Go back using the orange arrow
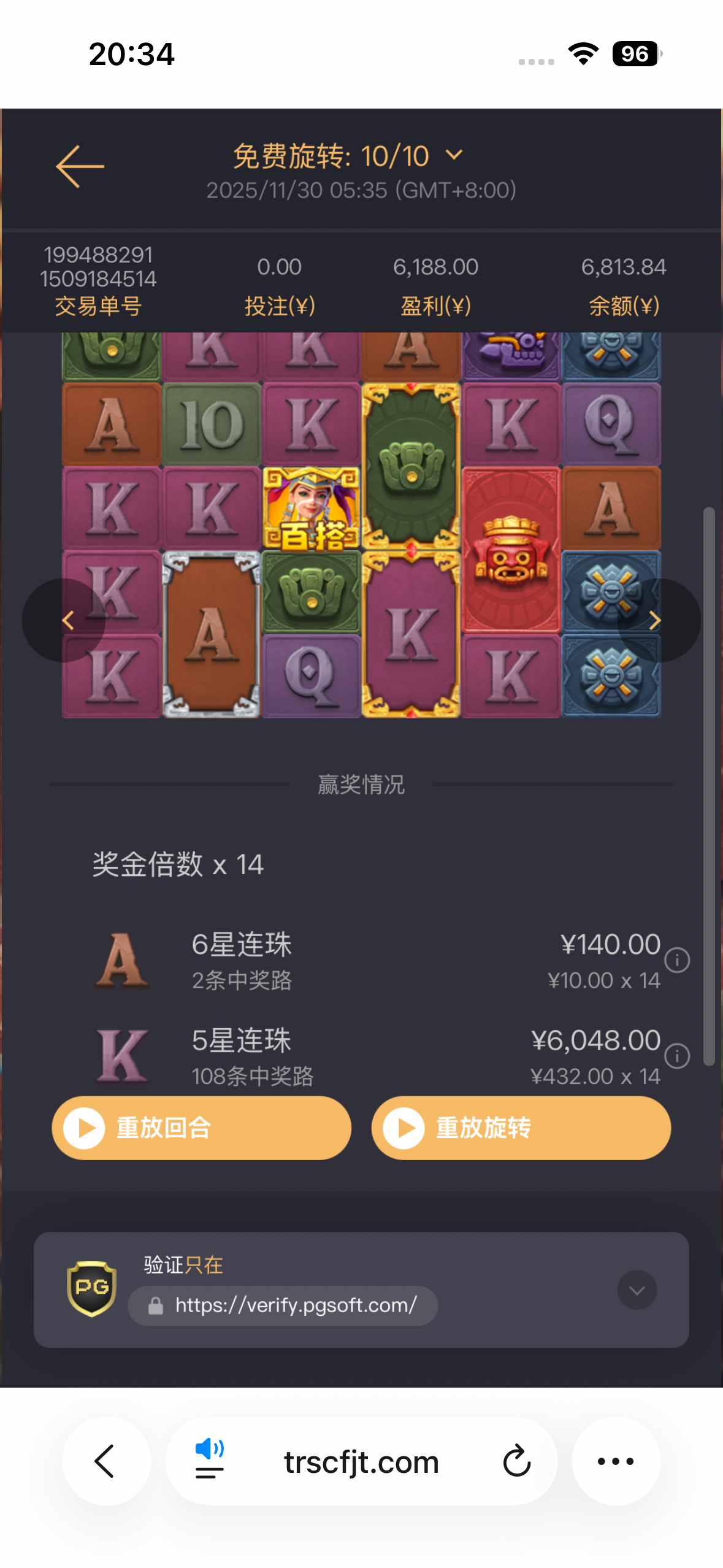Screen dimensions: 723x1568 80,166
